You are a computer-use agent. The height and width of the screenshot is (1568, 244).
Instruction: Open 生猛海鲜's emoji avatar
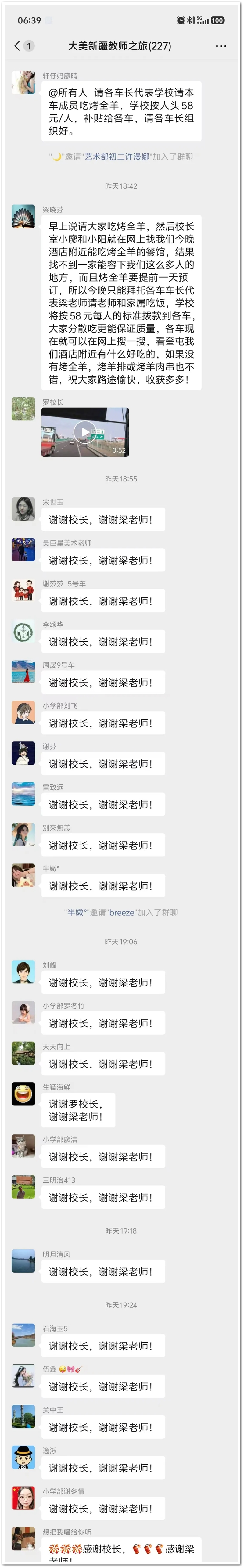tap(23, 1094)
